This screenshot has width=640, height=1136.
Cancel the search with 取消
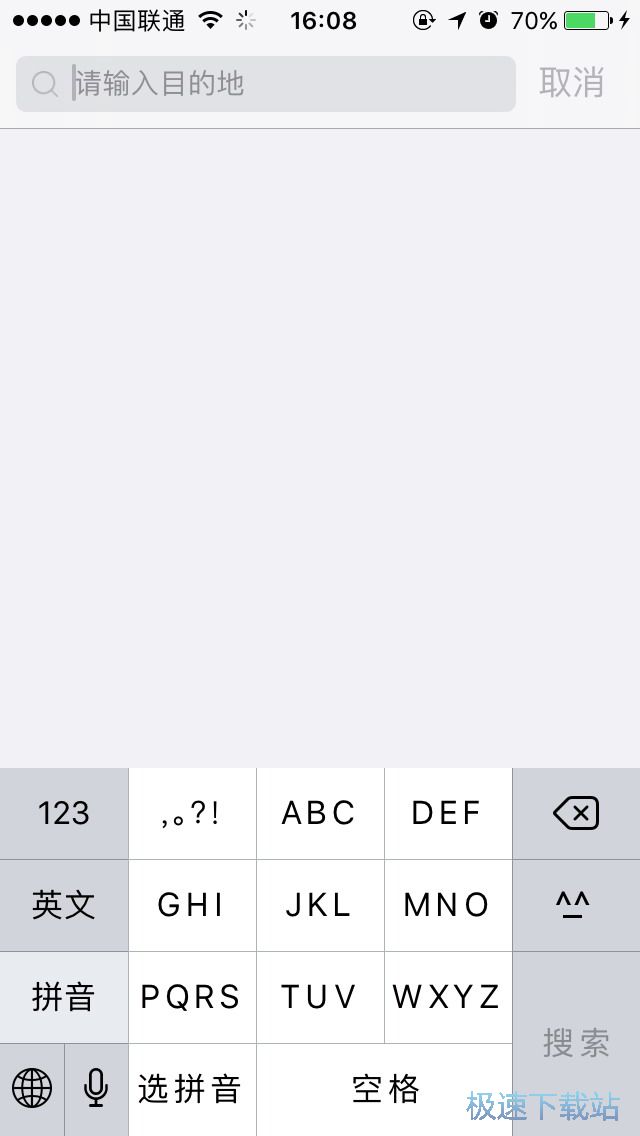[x=571, y=83]
